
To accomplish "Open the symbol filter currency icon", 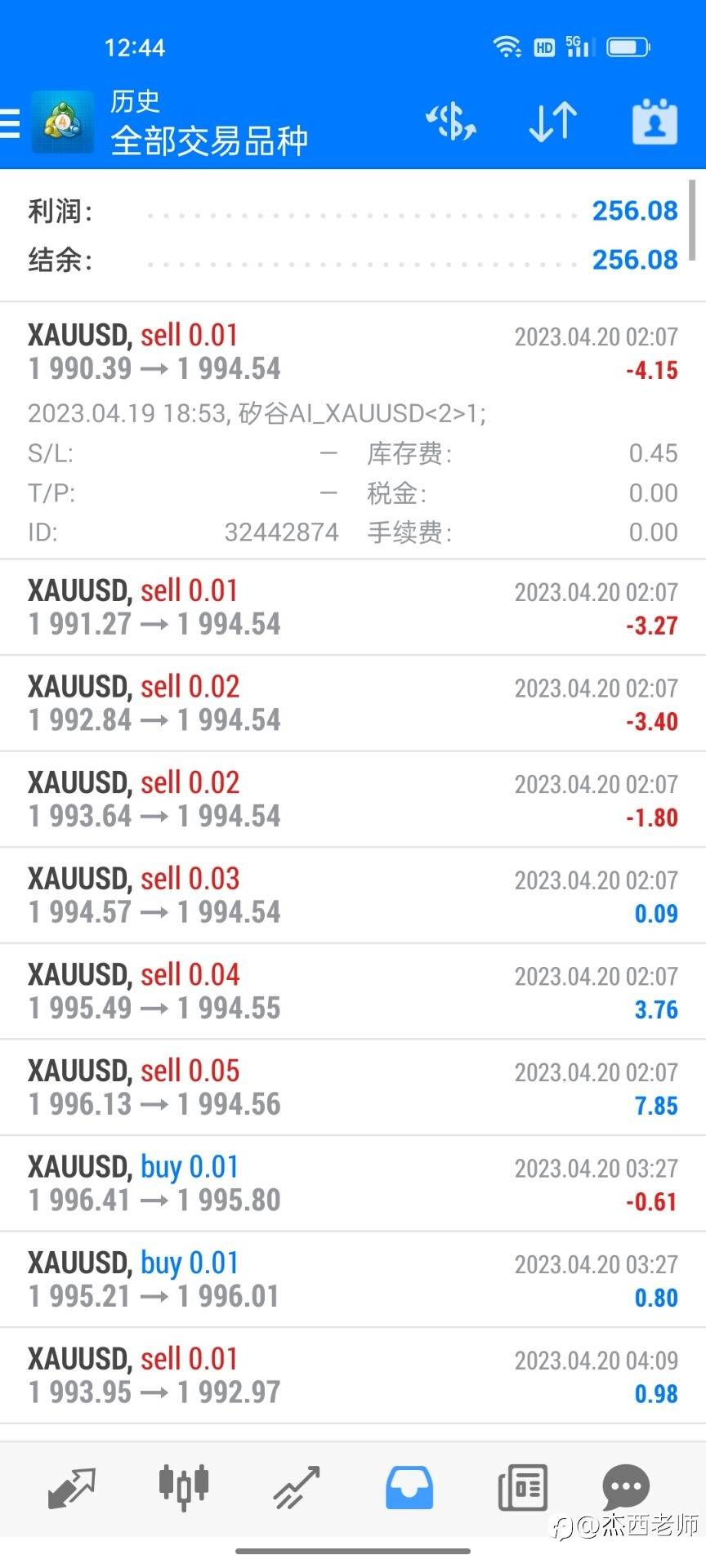I will coord(451,122).
